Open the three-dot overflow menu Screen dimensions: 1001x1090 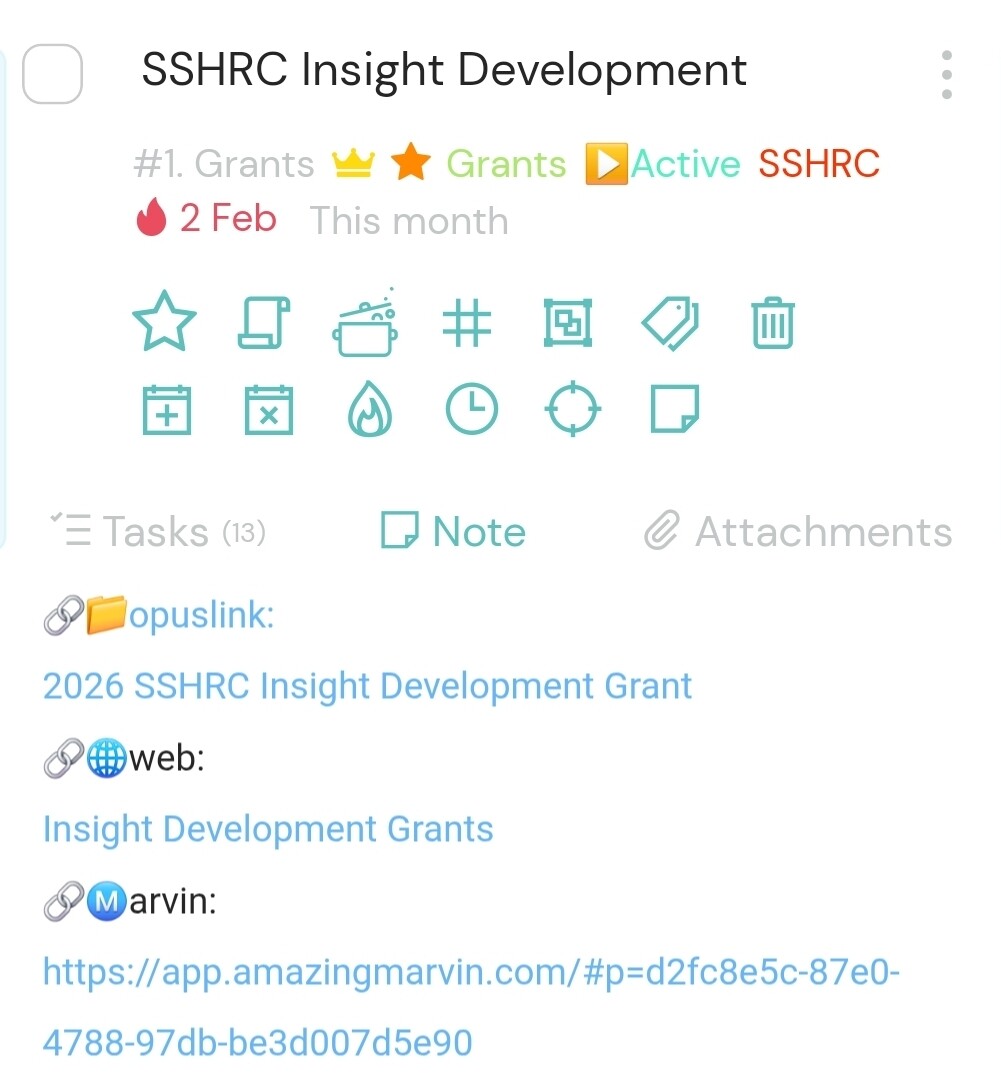tap(946, 74)
